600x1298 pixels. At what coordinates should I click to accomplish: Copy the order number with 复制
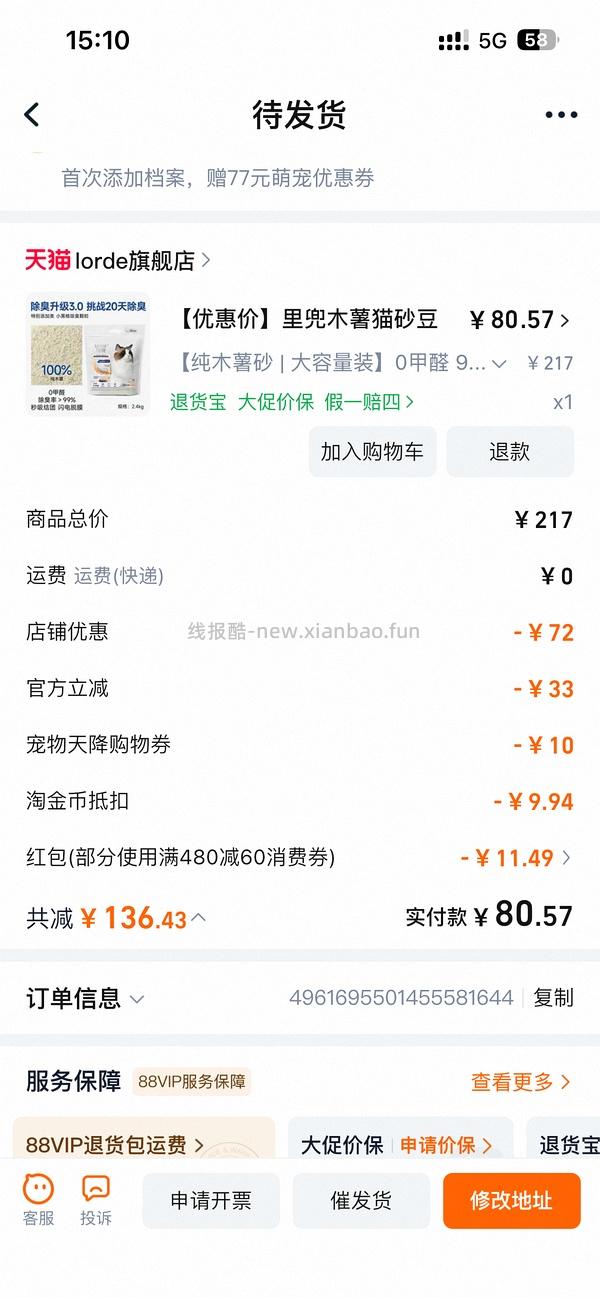[553, 997]
